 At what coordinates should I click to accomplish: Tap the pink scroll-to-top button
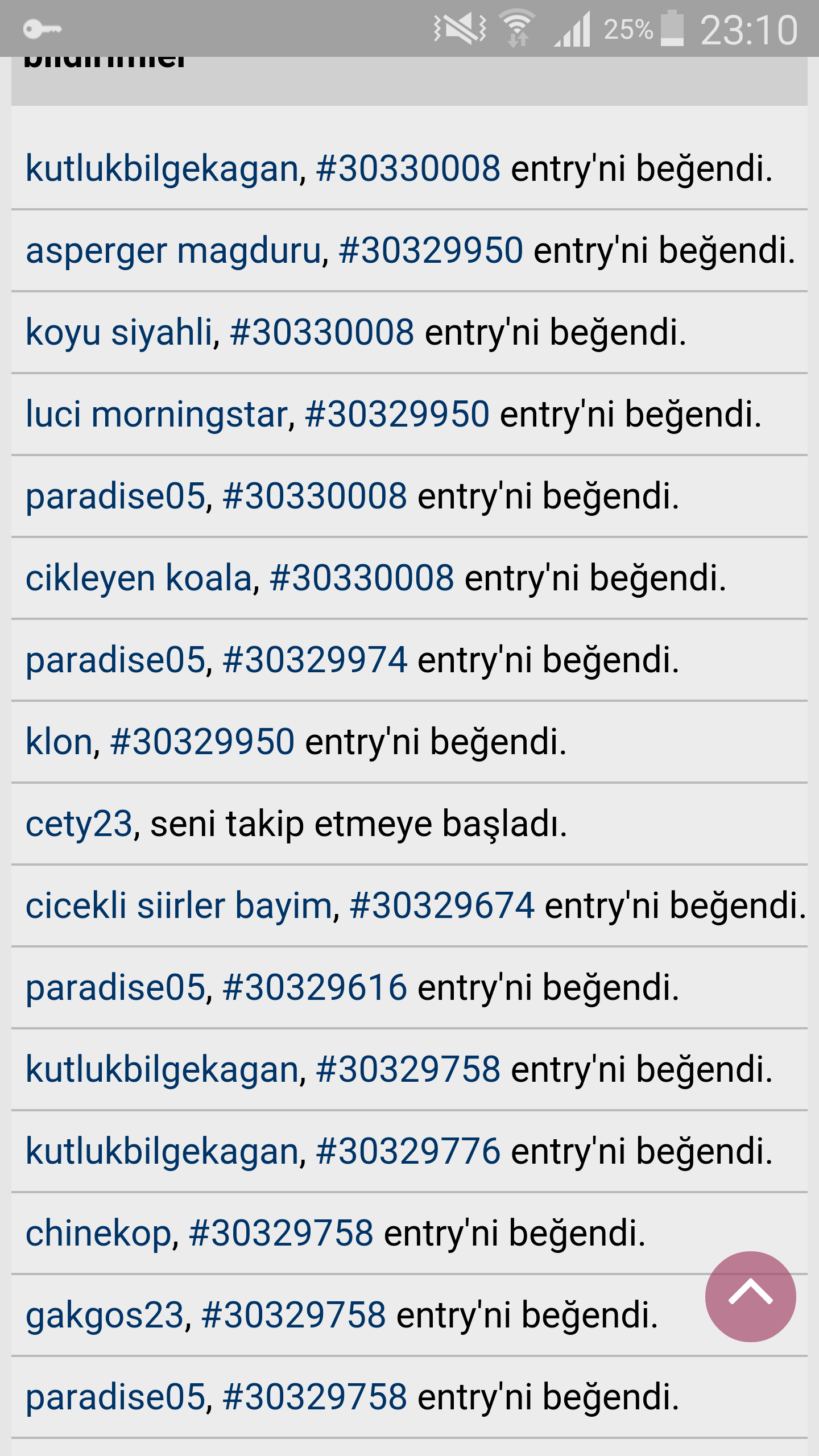[750, 1296]
